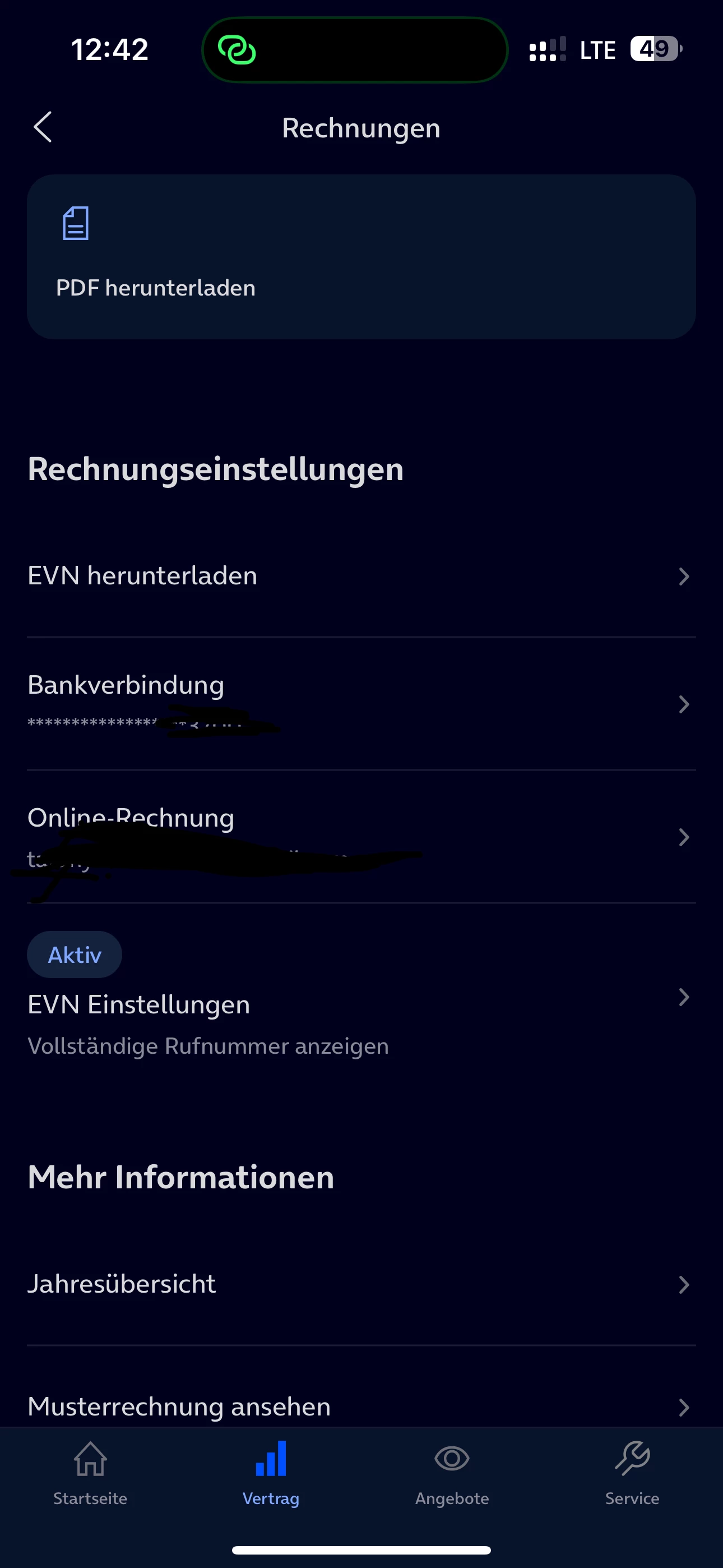This screenshot has width=723, height=1568.
Task: Open Musterrechnung ansehen
Action: 361,1406
